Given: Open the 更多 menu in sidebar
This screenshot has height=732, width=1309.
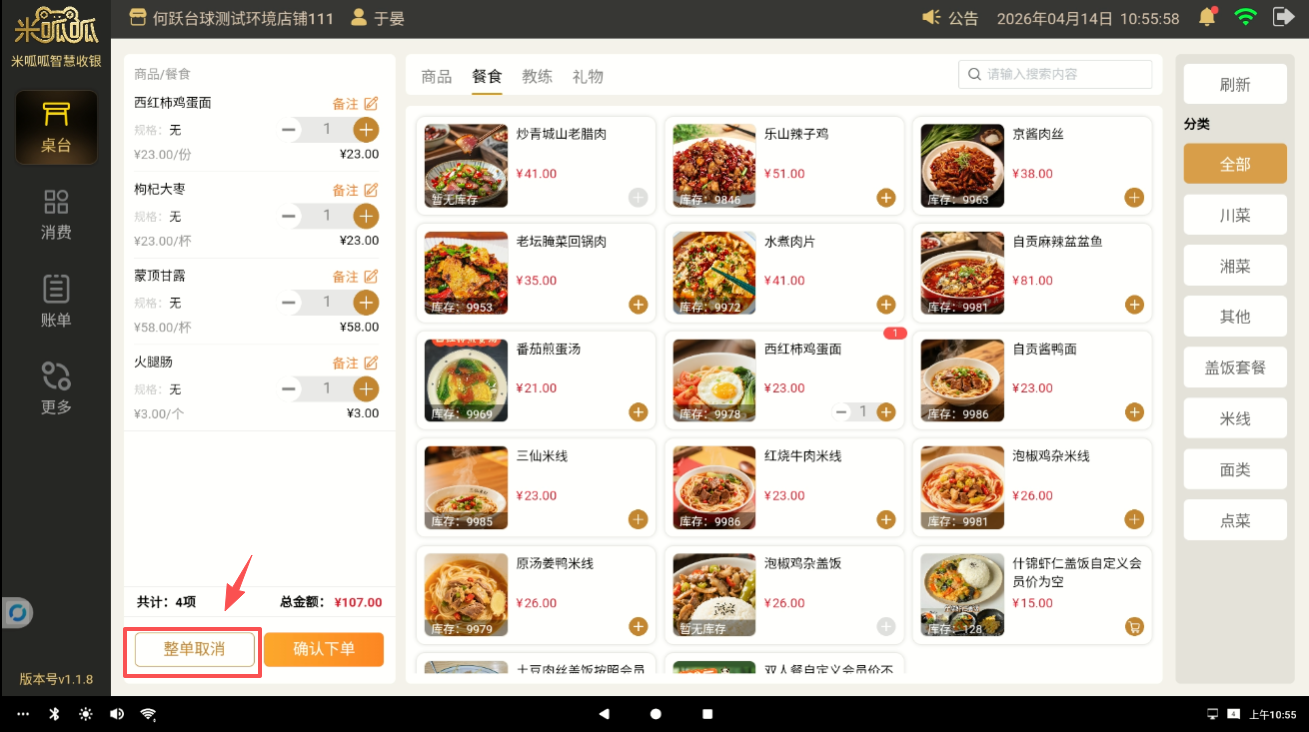Looking at the screenshot, I should click(56, 388).
